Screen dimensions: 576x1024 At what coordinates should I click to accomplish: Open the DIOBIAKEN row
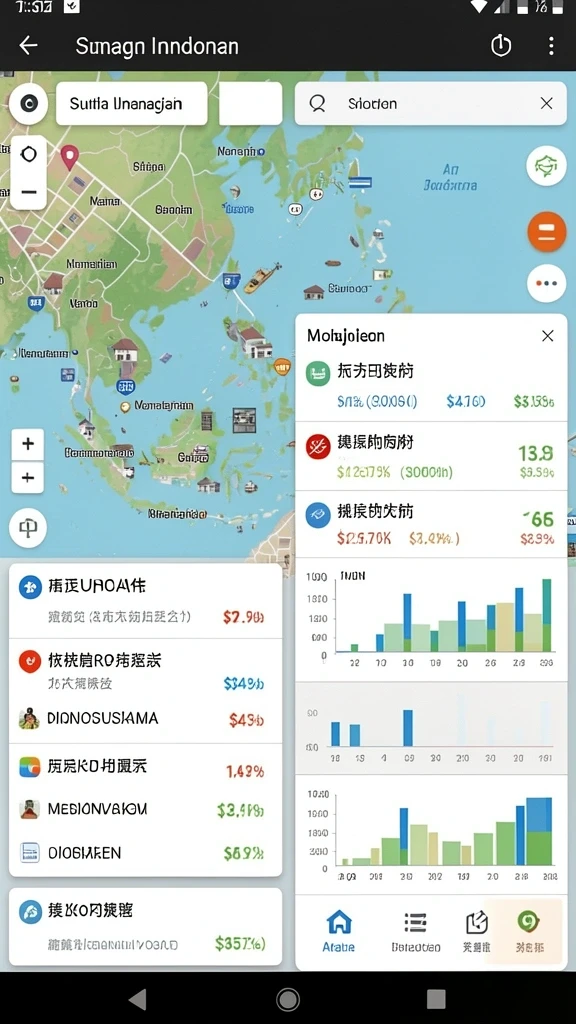click(146, 853)
